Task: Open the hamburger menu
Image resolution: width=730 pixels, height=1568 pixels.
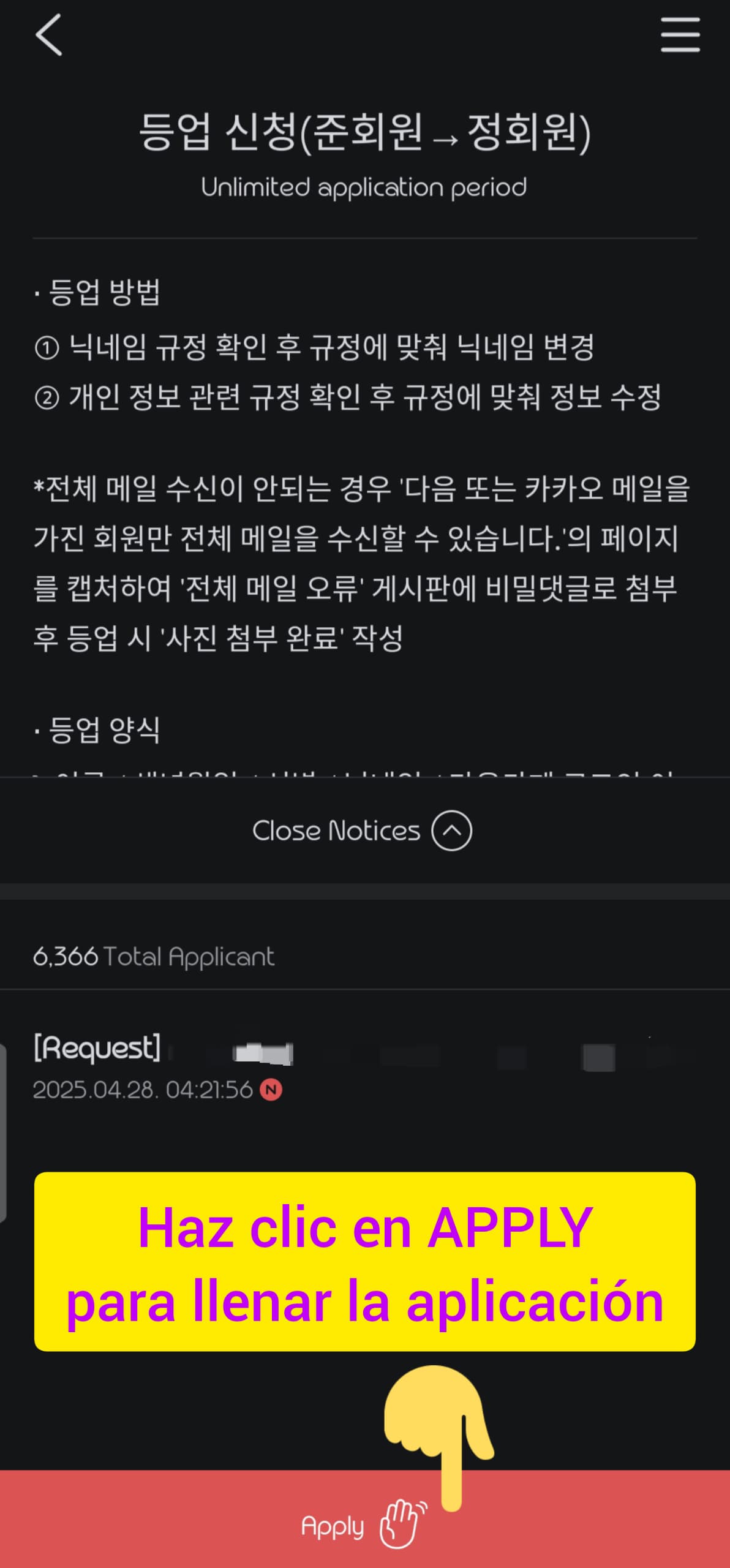Action: (680, 35)
